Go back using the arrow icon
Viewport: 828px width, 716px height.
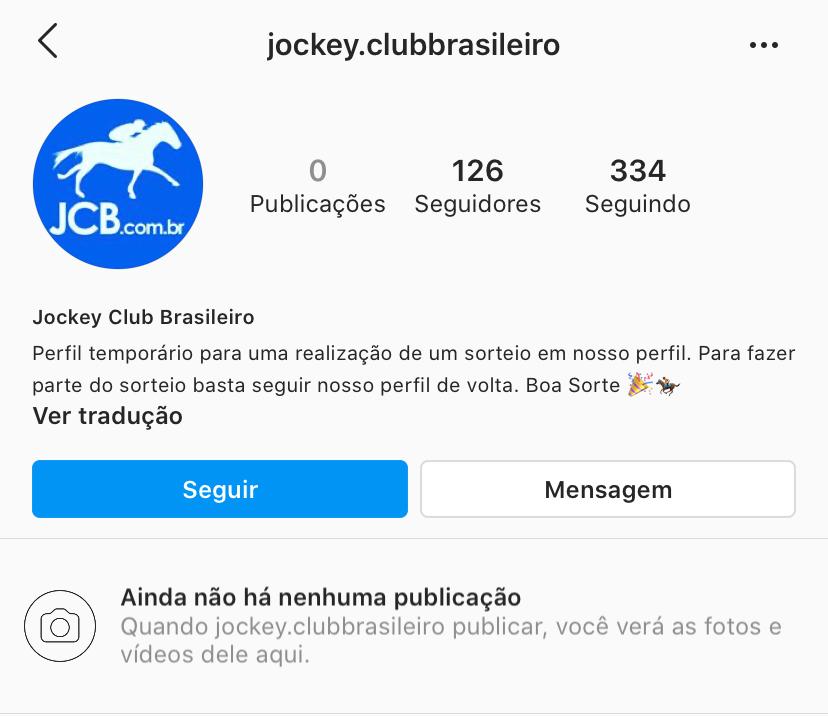pyautogui.click(x=47, y=43)
